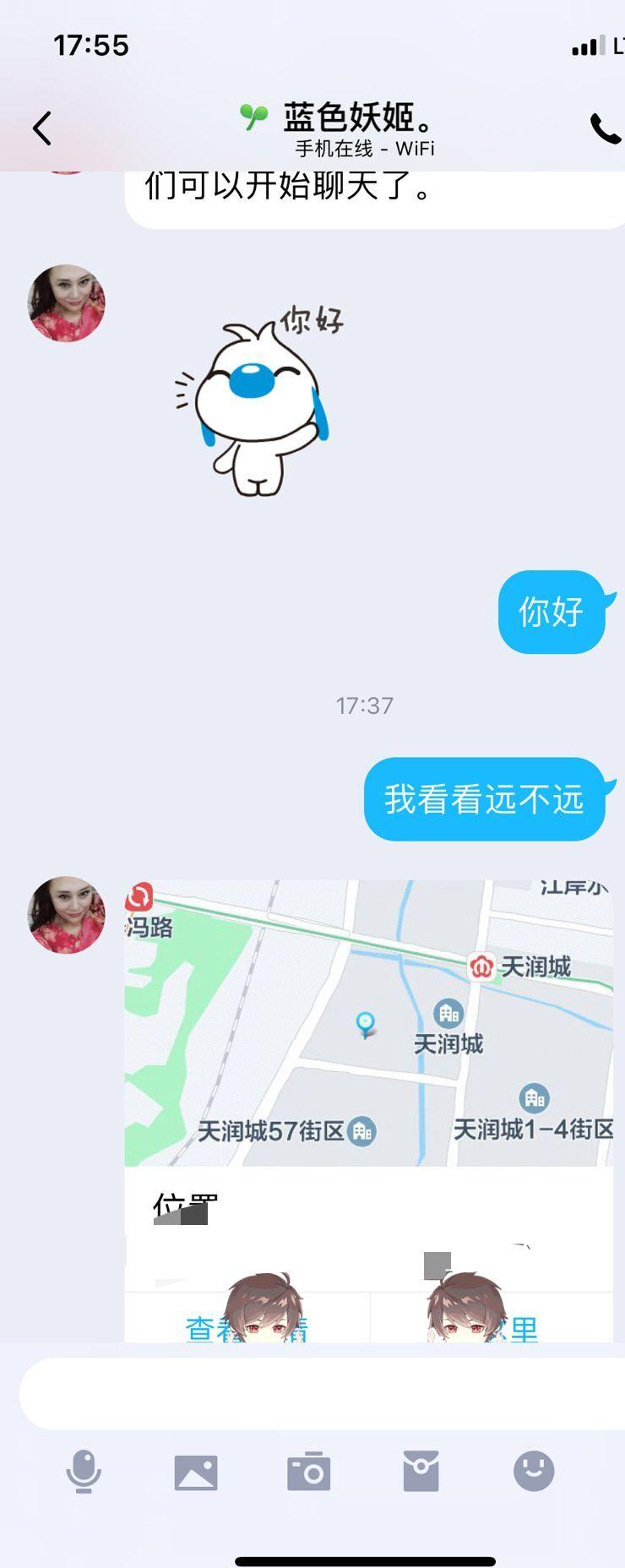
Task: View avatar profile beside the 你好 sticker
Action: point(67,303)
